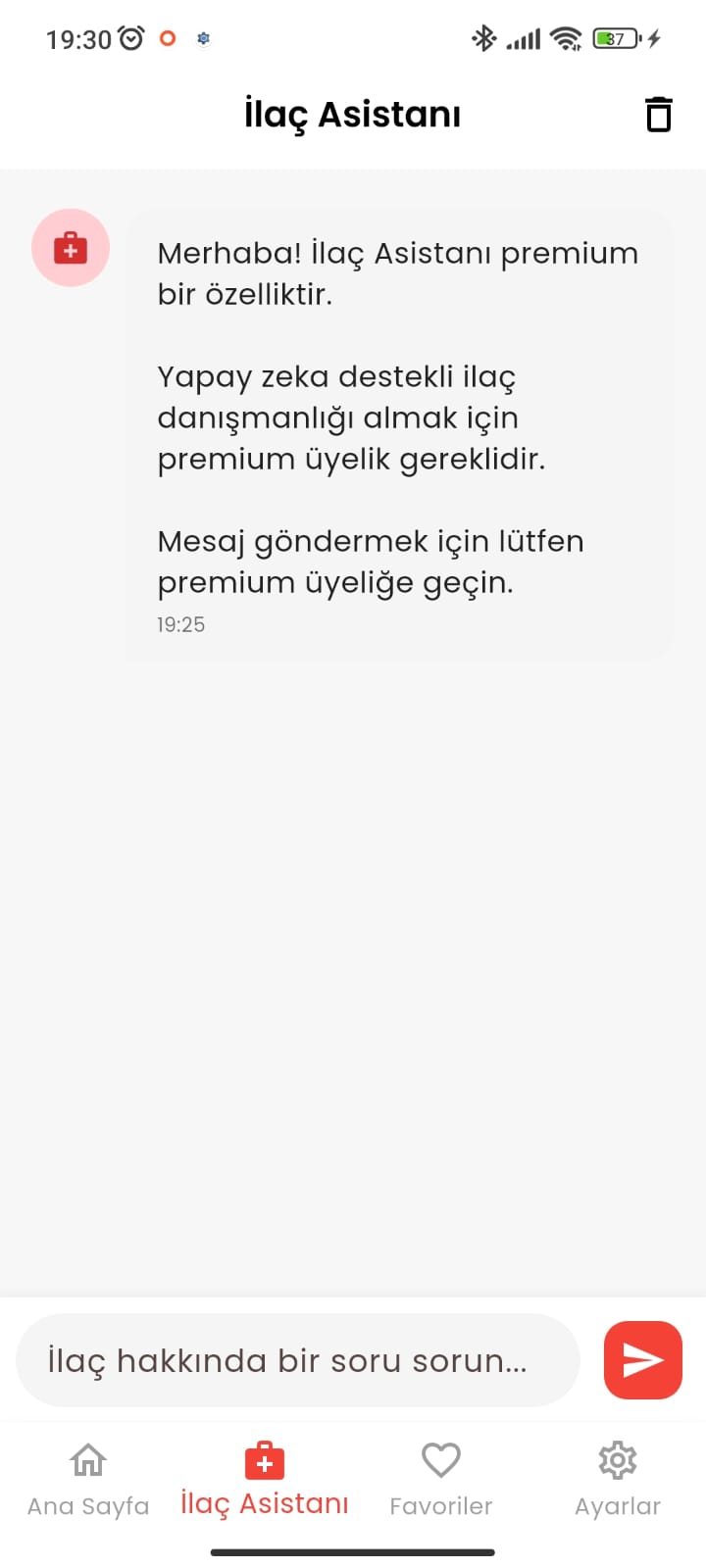The image size is (706, 1568).
Task: Open the Ana Sayfa tab
Action: [87, 1505]
